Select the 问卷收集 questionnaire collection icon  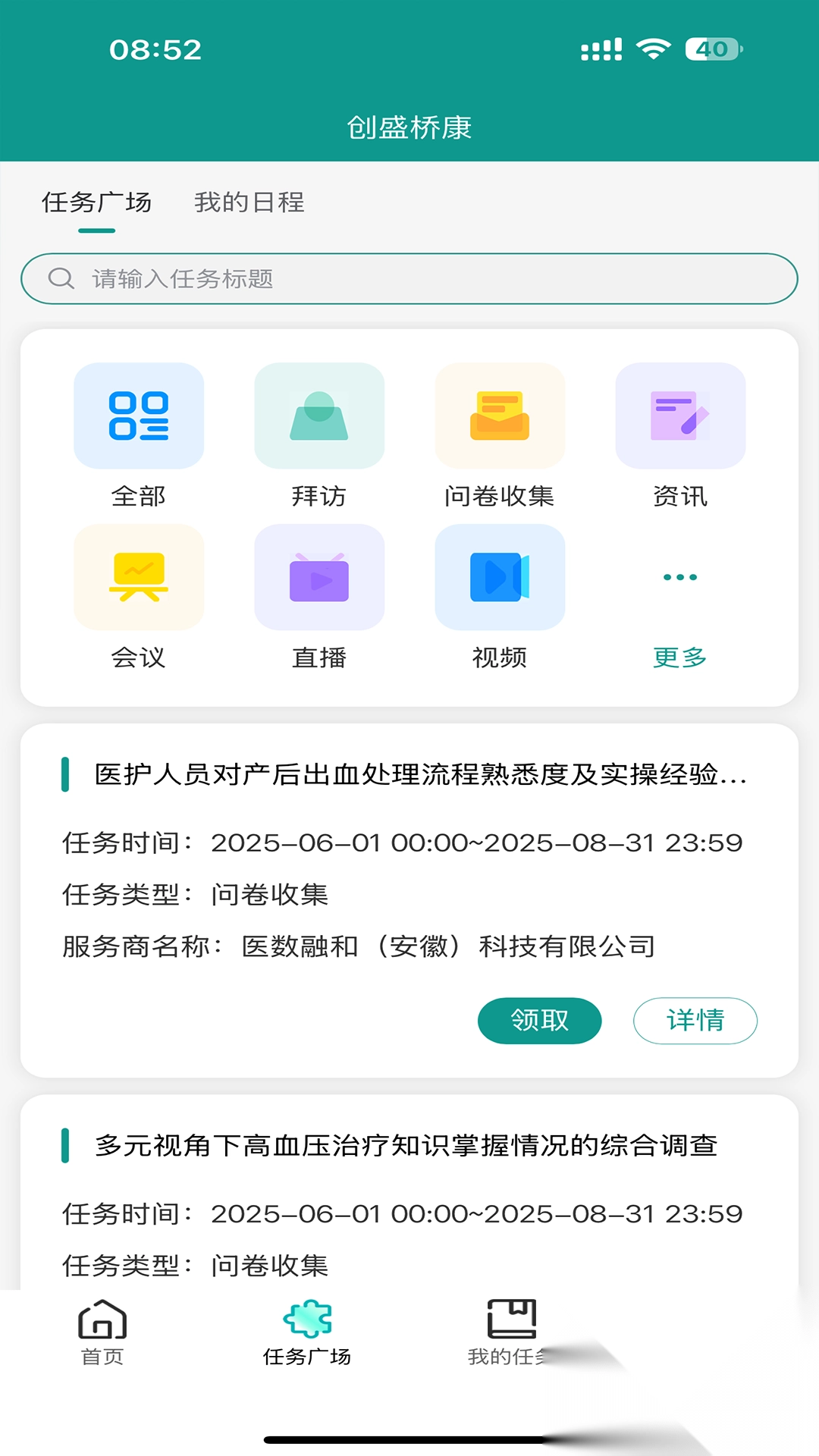[500, 416]
